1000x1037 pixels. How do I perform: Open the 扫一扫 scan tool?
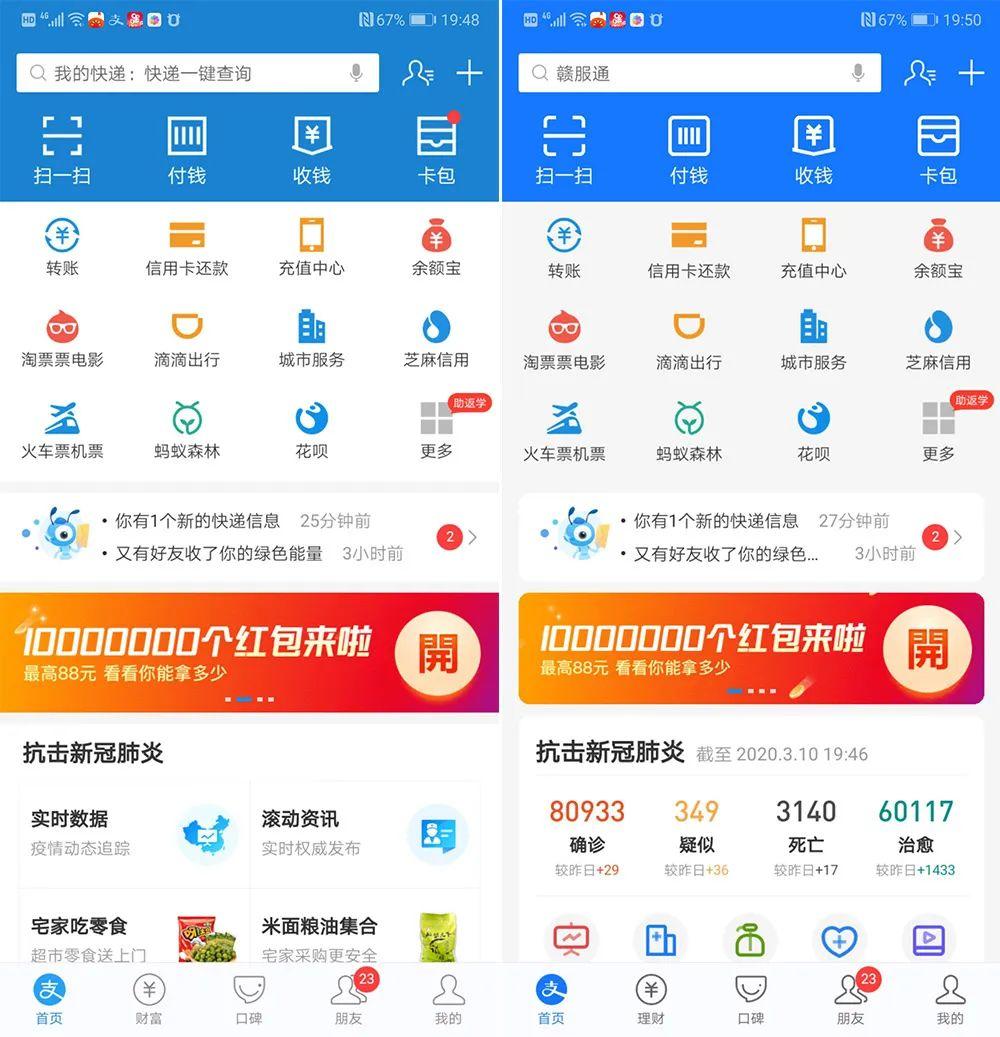[62, 148]
